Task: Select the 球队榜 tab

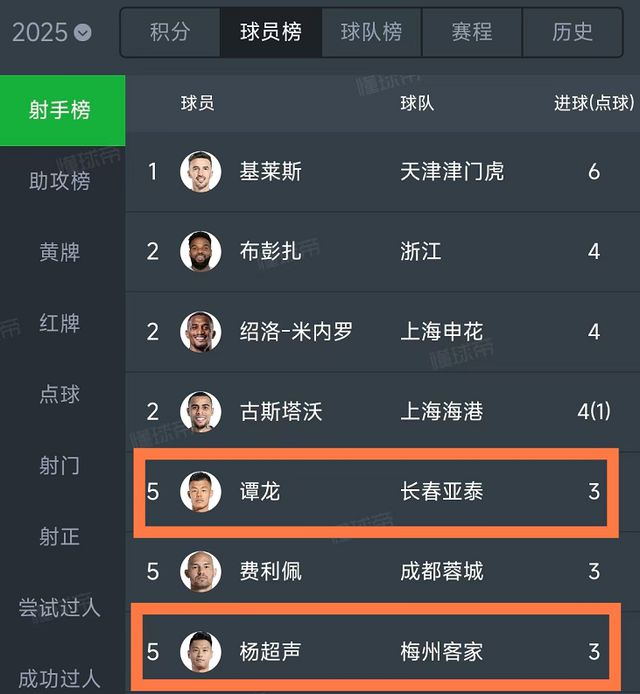Action: 371,32
